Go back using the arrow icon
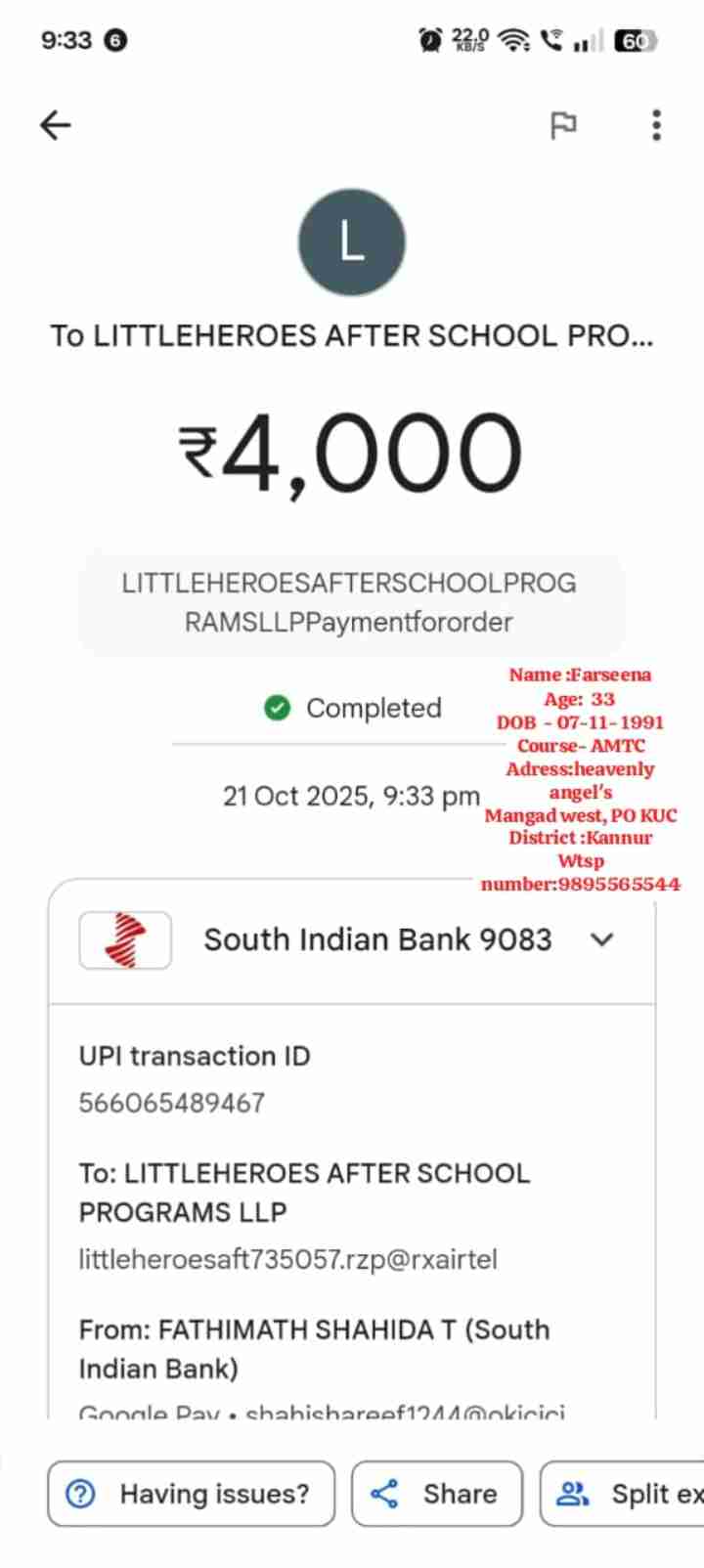 pyautogui.click(x=56, y=125)
